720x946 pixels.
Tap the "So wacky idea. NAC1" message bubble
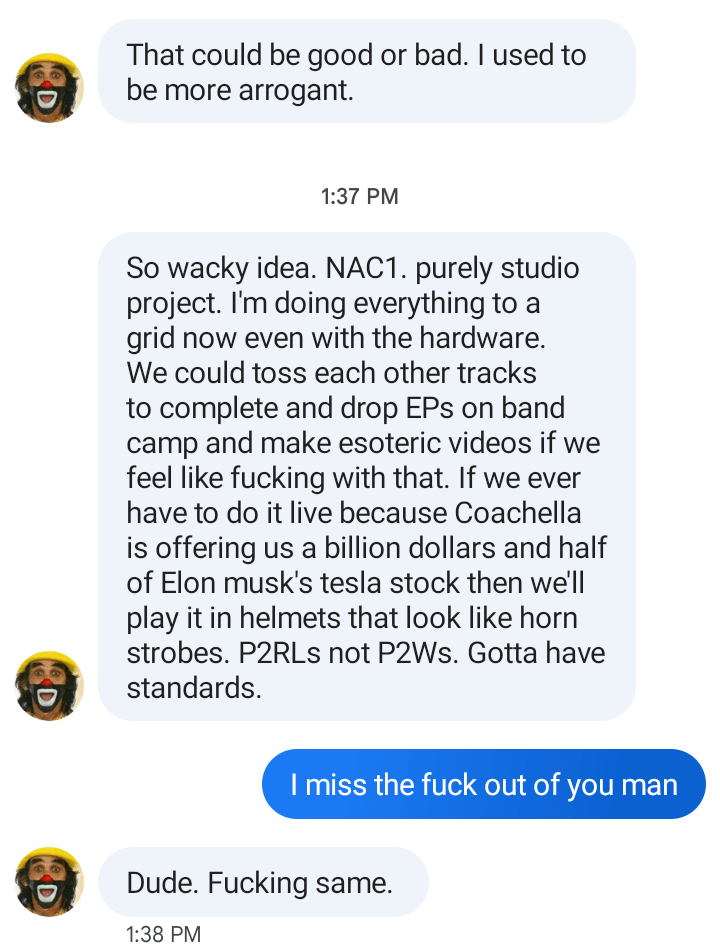coord(366,477)
